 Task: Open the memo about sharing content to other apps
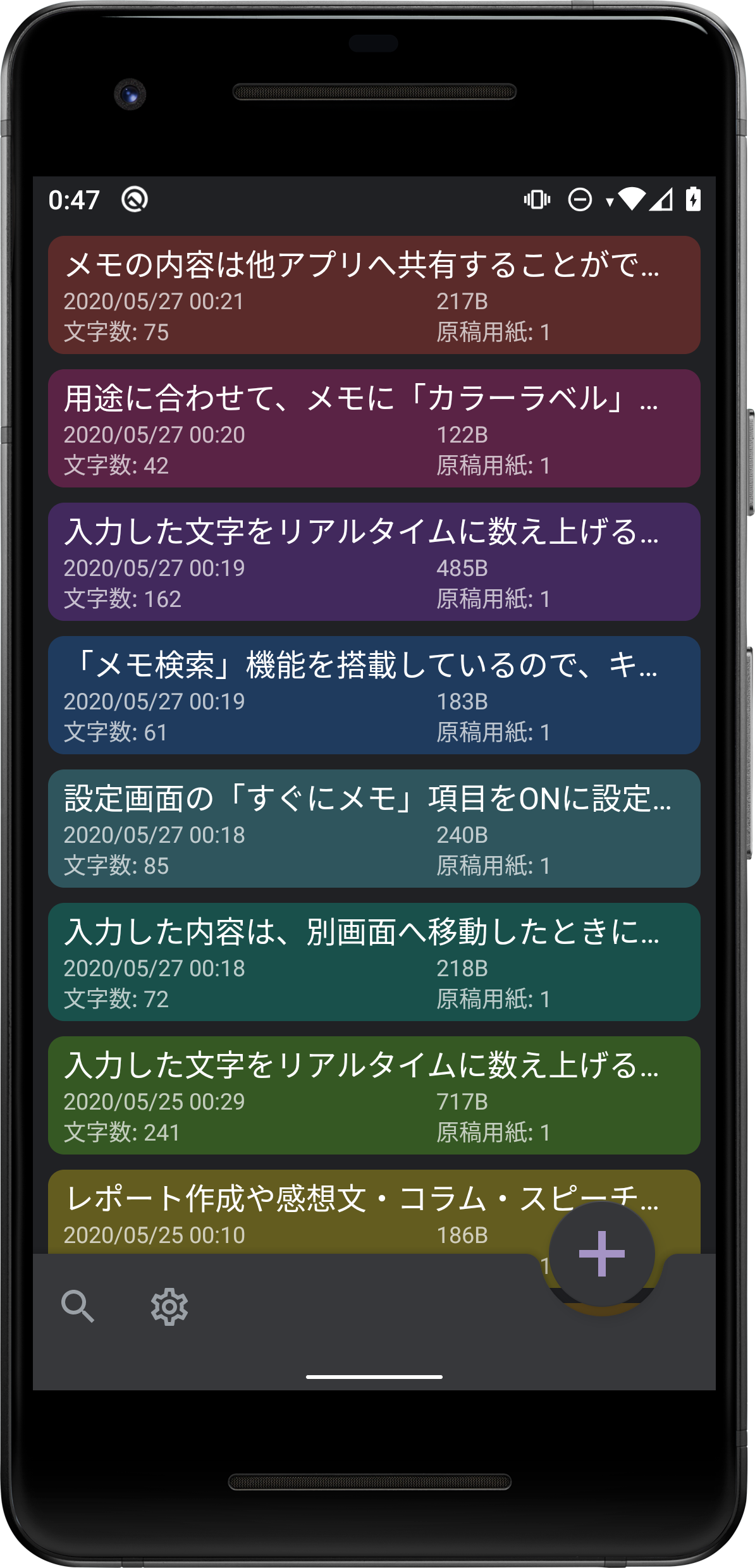374,292
